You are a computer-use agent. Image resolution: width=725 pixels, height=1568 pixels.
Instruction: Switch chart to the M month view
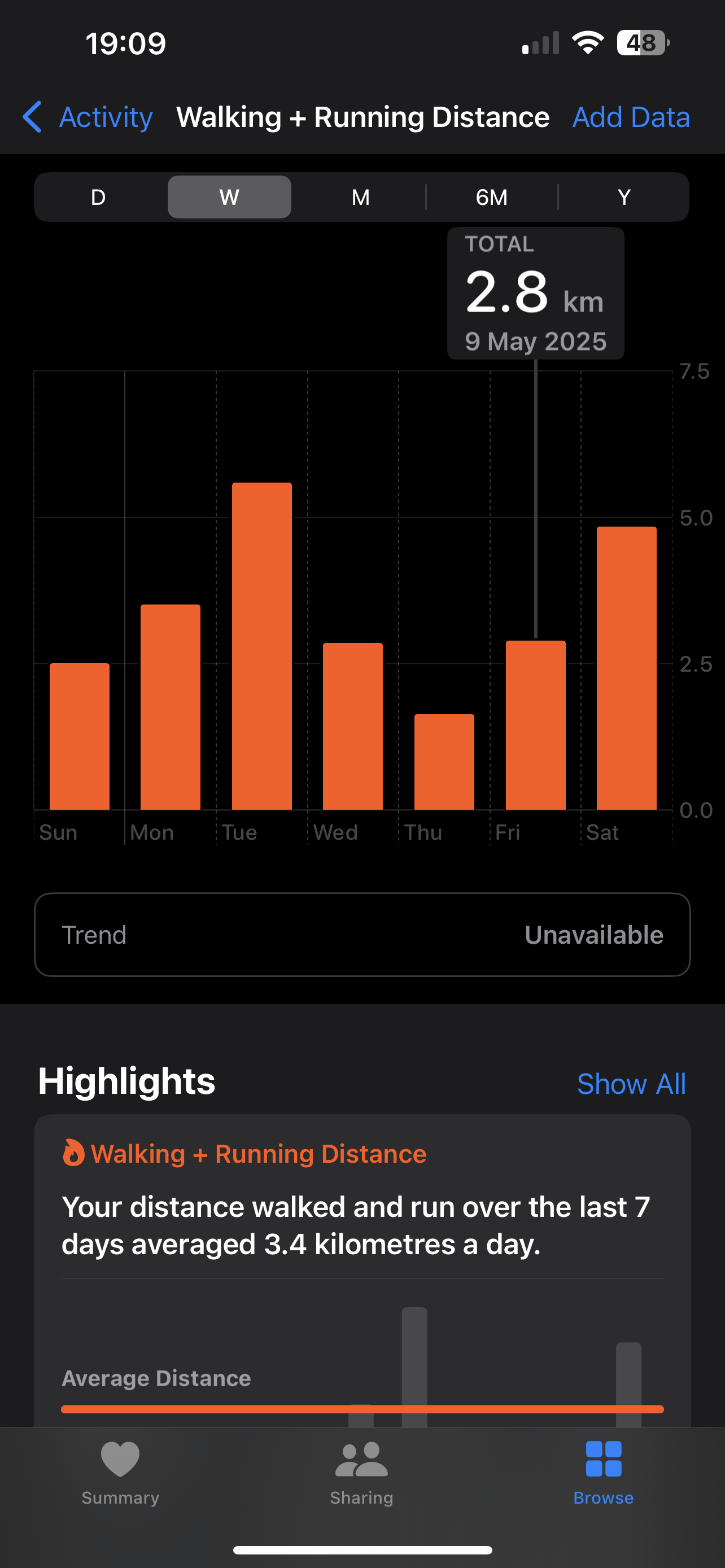point(361,197)
